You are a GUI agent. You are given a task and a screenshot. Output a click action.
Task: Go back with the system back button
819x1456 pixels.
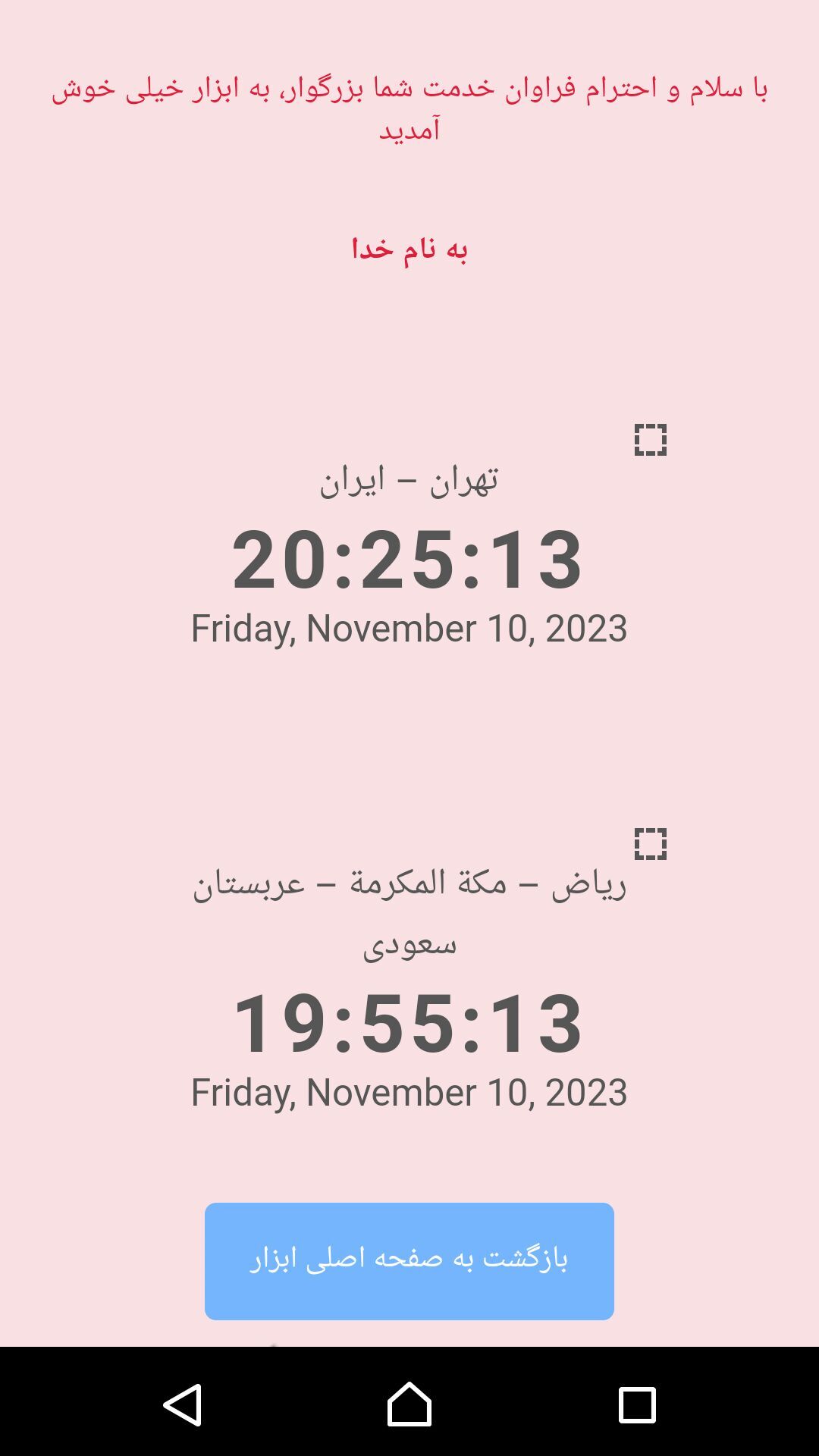(x=183, y=1404)
